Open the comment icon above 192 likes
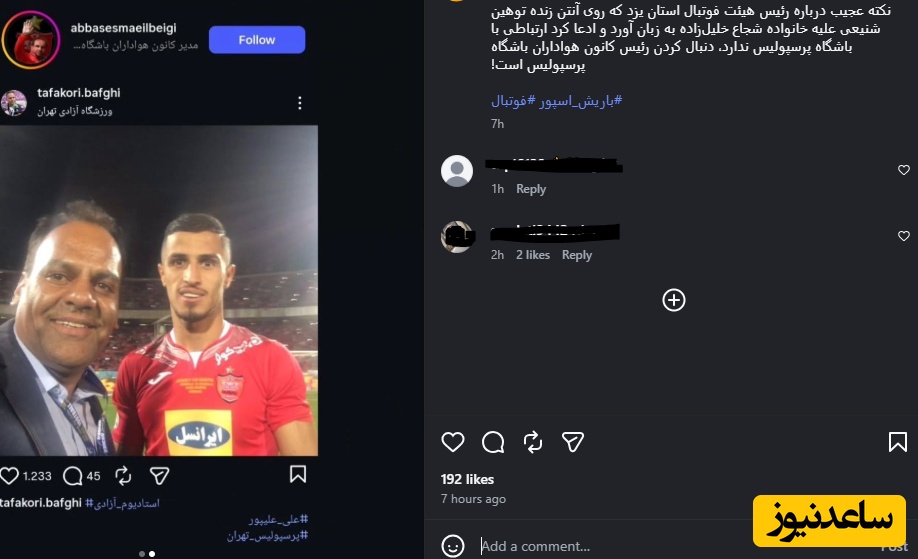Screen dimensions: 918x559 493,442
